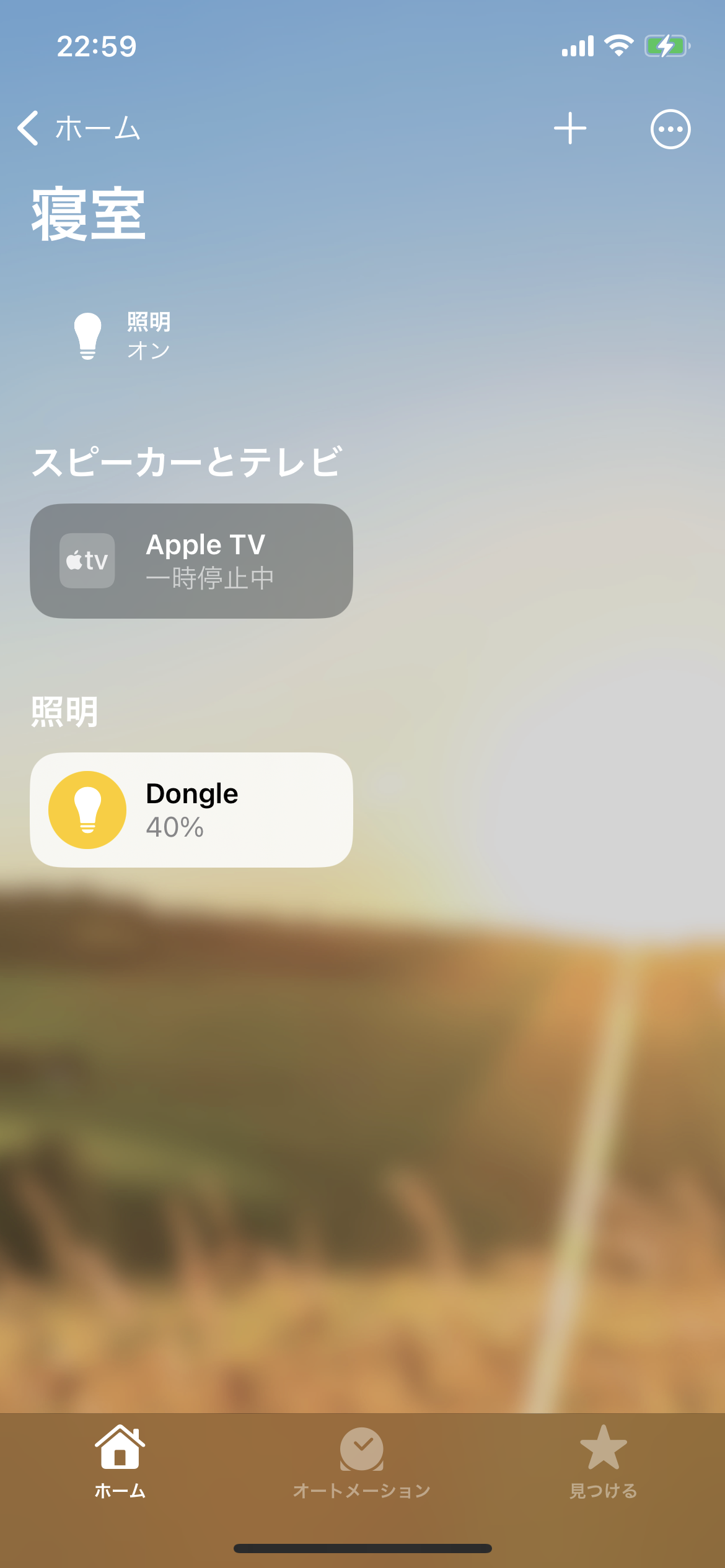
Task: Switch to the 見つける tab
Action: [x=603, y=1461]
